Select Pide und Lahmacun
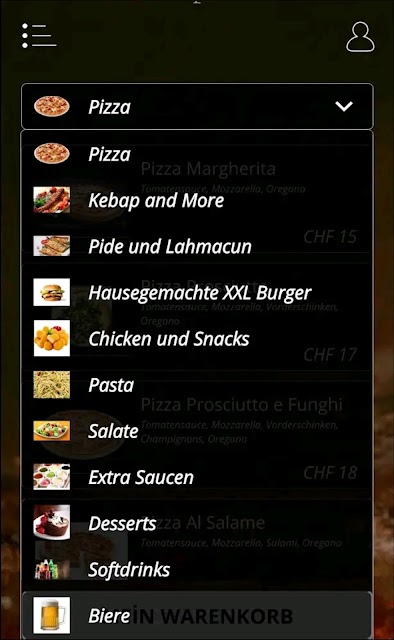Image resolution: width=394 pixels, height=640 pixels. 197,246
